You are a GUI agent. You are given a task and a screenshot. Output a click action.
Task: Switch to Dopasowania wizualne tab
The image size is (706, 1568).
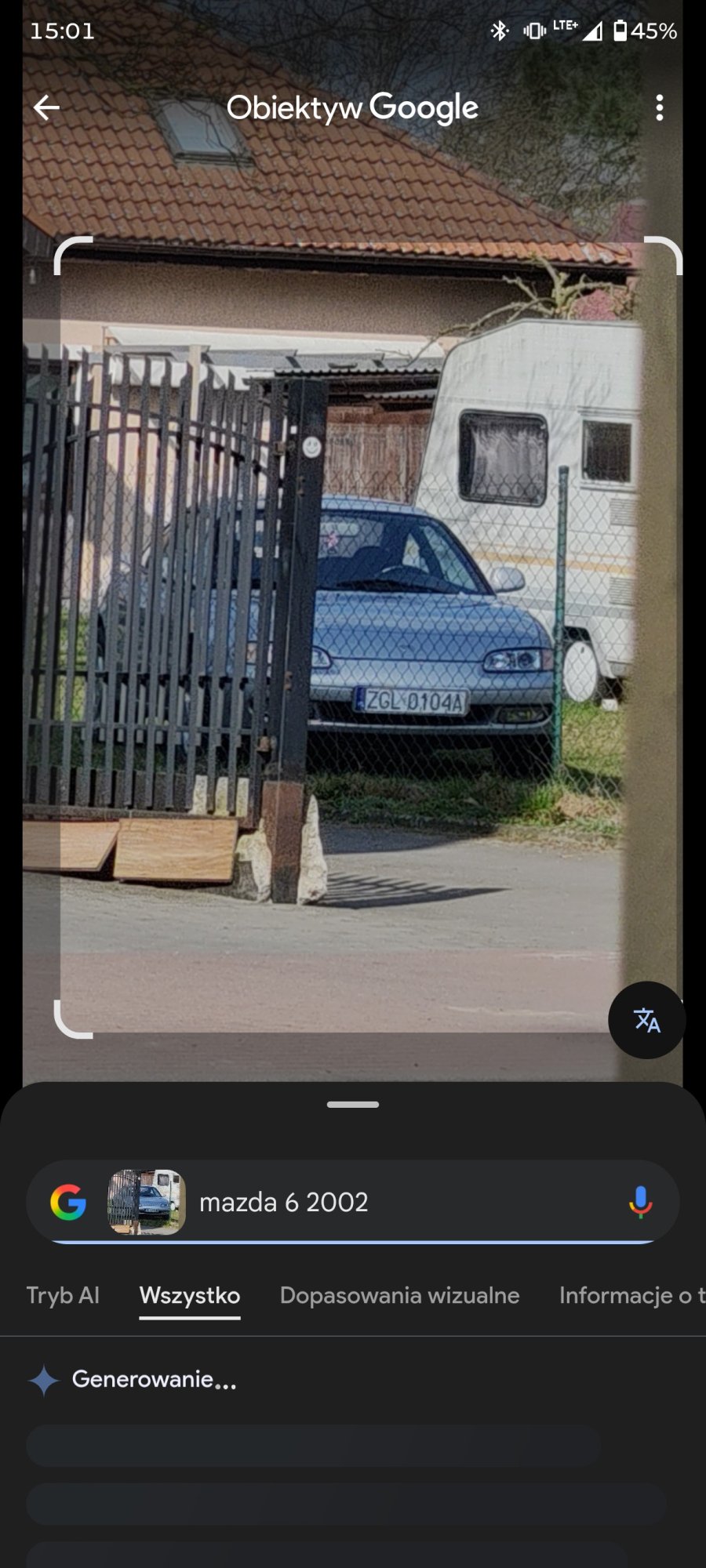tap(399, 1295)
